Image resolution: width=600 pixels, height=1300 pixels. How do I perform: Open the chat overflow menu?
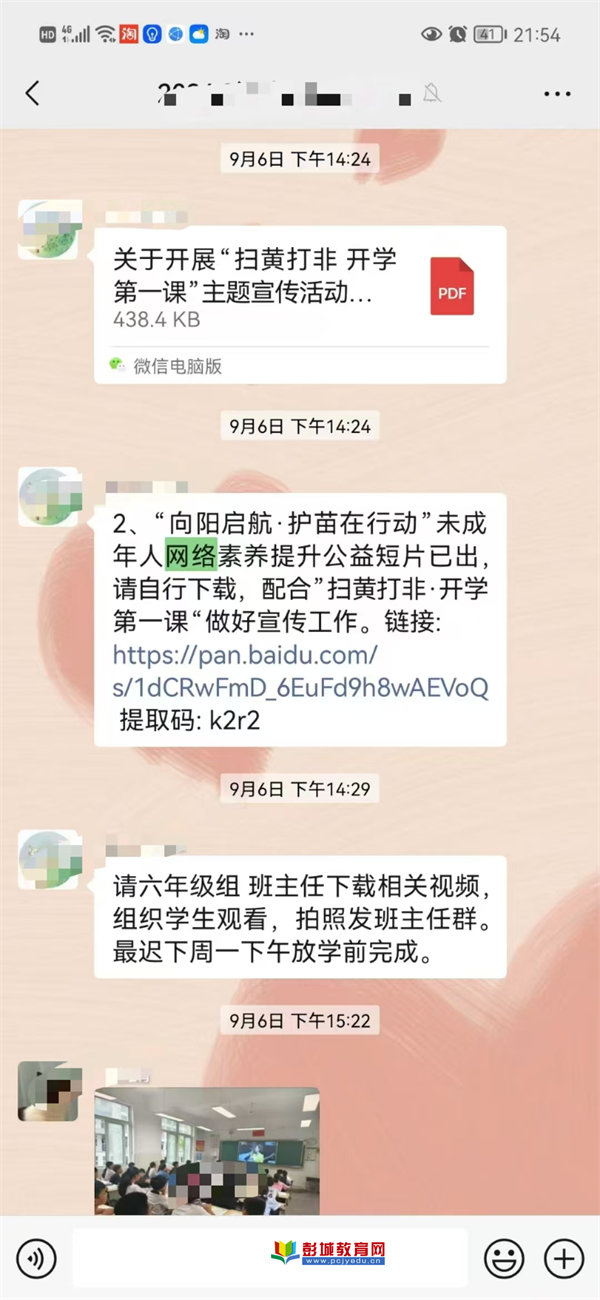556,94
